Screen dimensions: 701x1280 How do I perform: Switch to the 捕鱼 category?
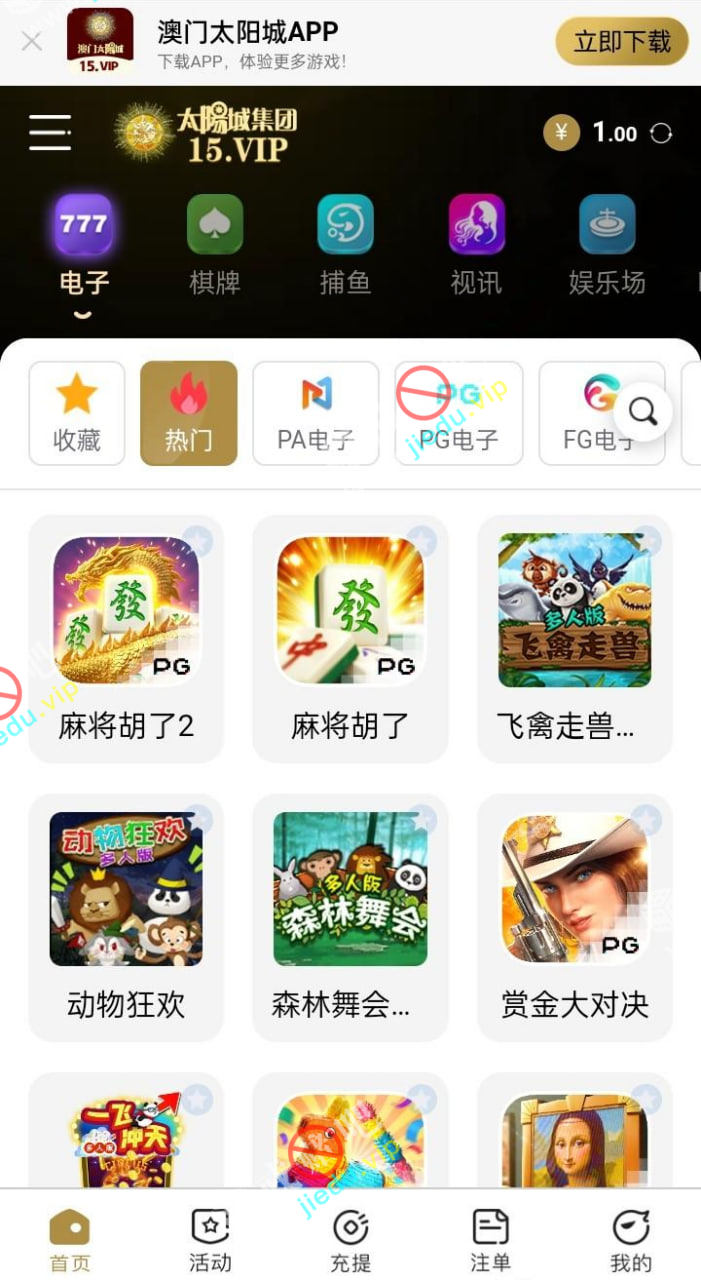point(345,245)
